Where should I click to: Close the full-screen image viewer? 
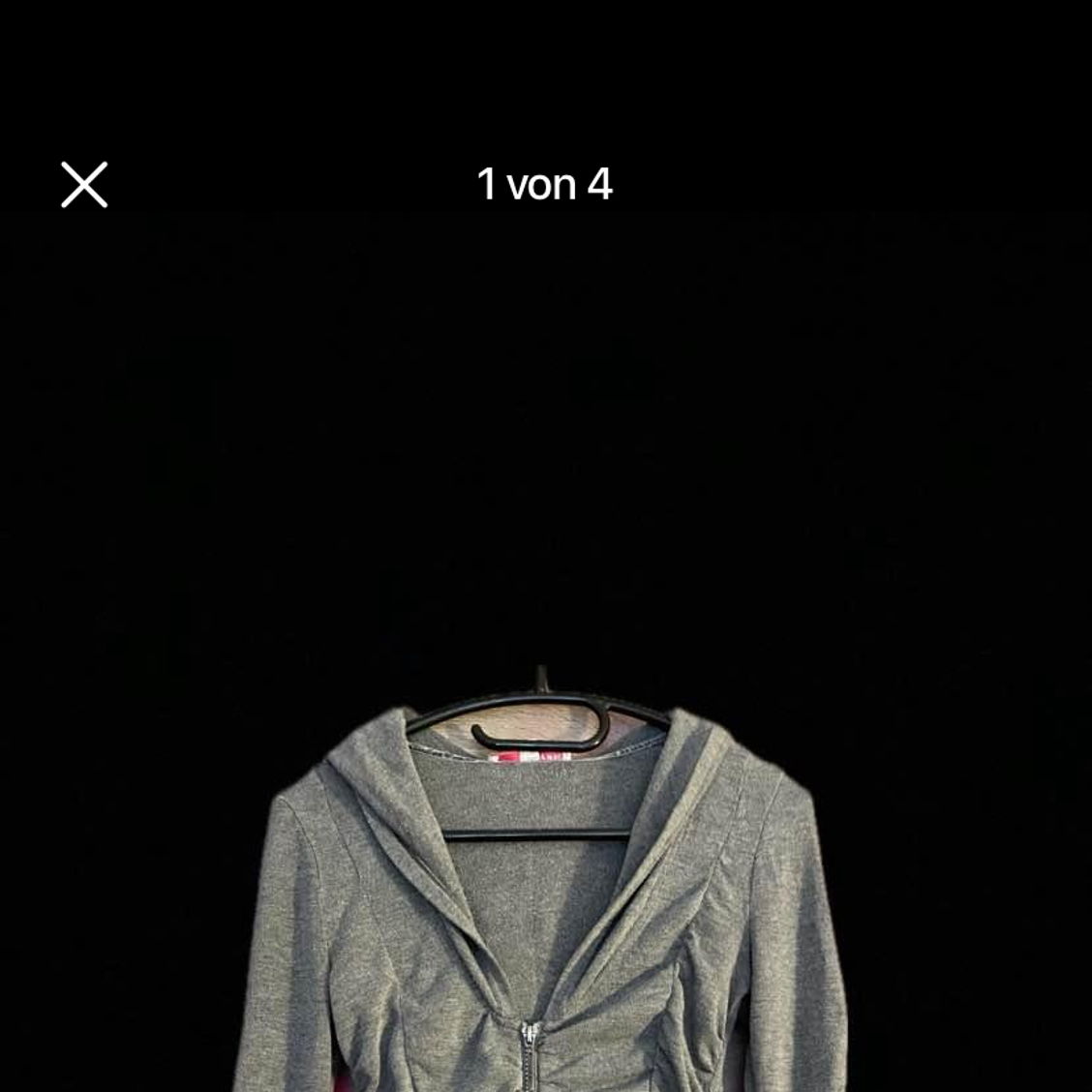pyautogui.click(x=84, y=185)
